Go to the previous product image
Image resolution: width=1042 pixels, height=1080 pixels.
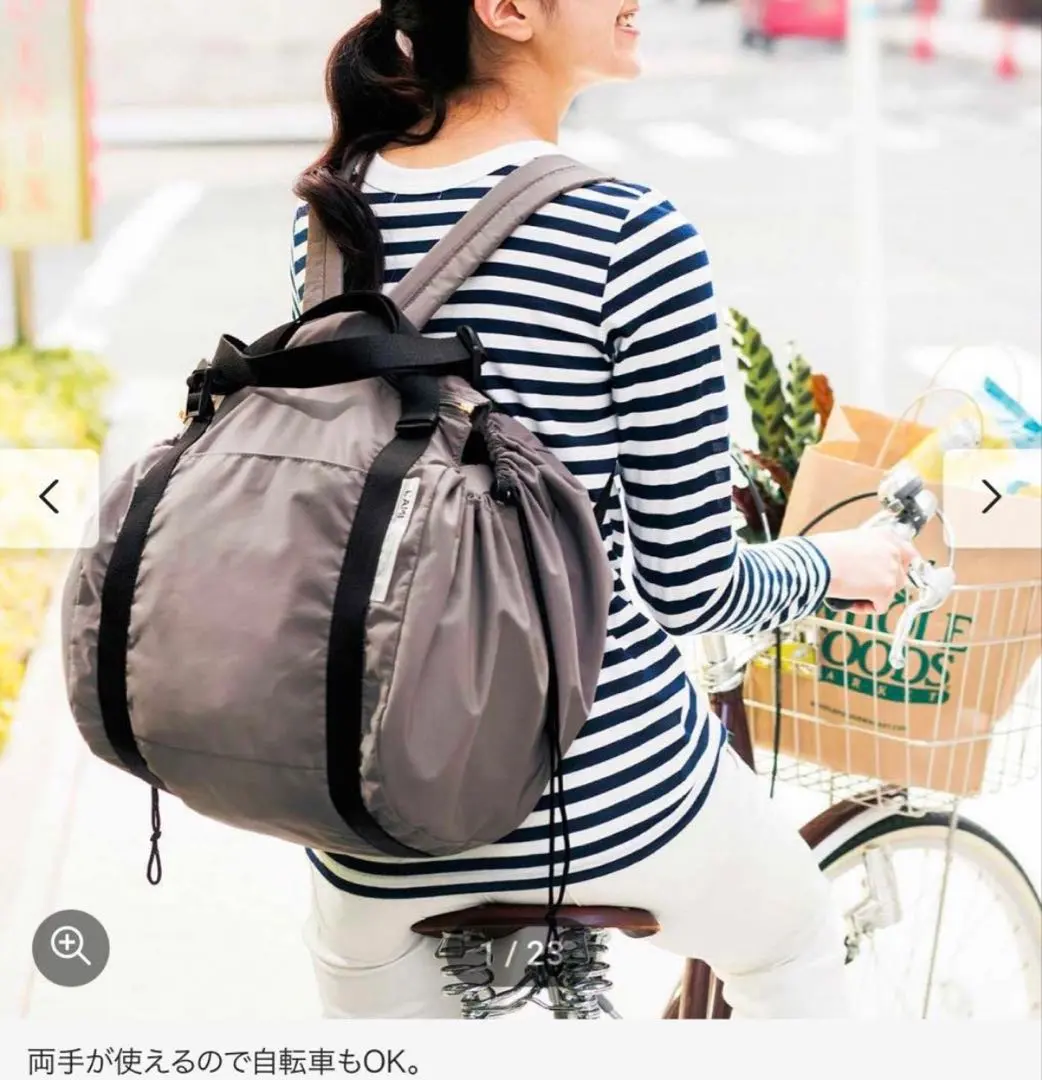click(49, 497)
